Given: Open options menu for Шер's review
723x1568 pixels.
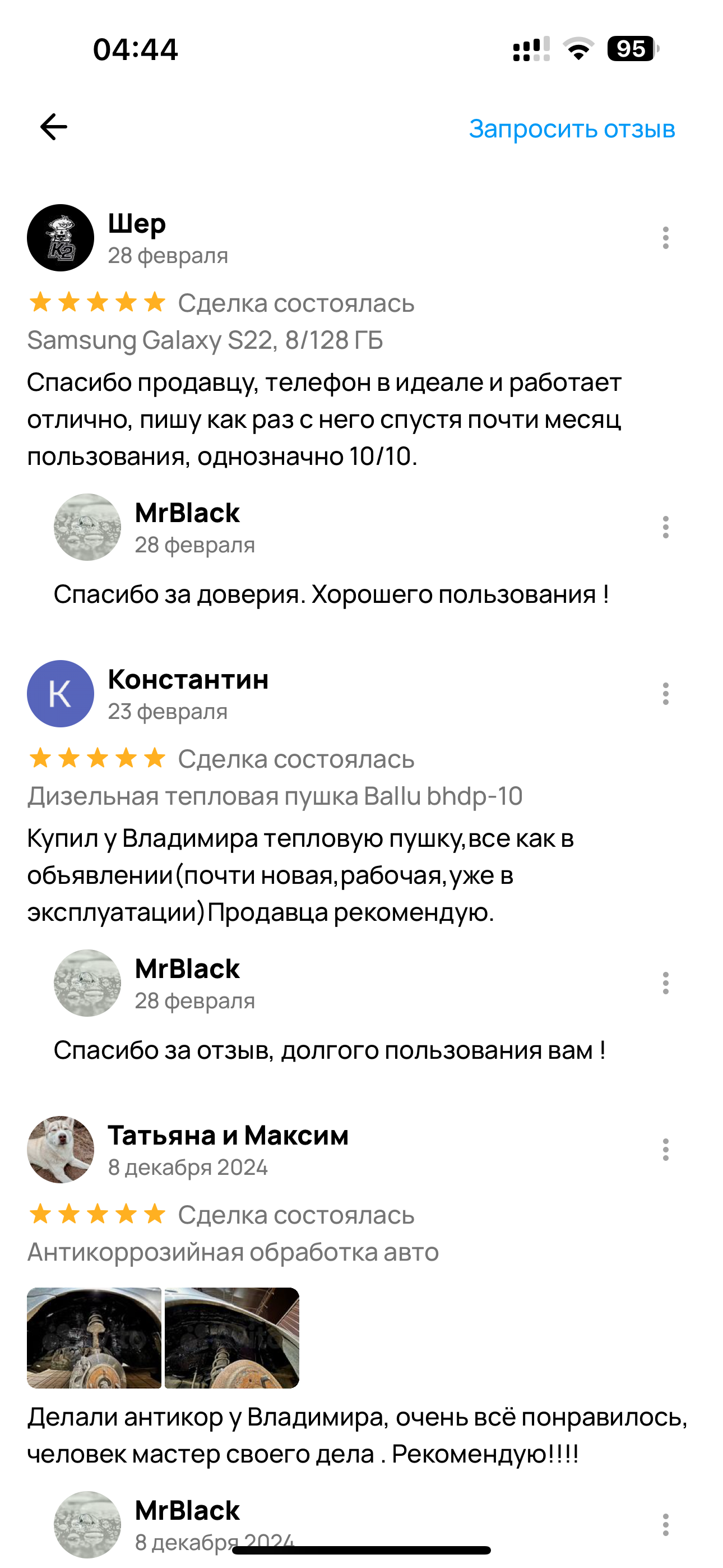Looking at the screenshot, I should pyautogui.click(x=665, y=238).
